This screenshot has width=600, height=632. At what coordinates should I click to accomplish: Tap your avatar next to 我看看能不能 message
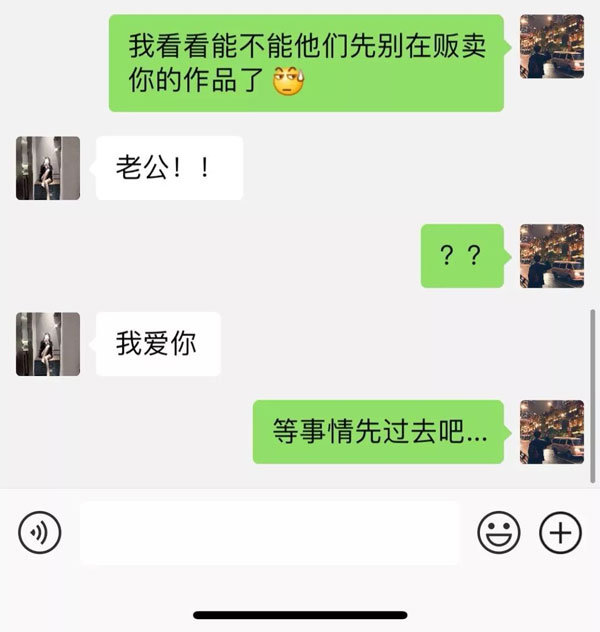pos(552,46)
